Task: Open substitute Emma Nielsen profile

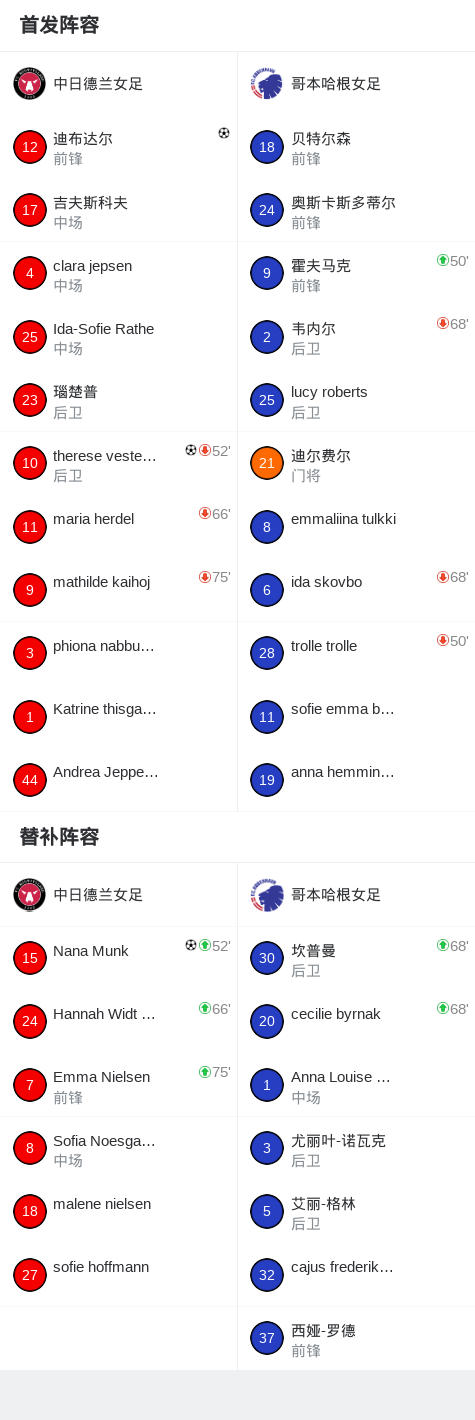Action: 118,1085
